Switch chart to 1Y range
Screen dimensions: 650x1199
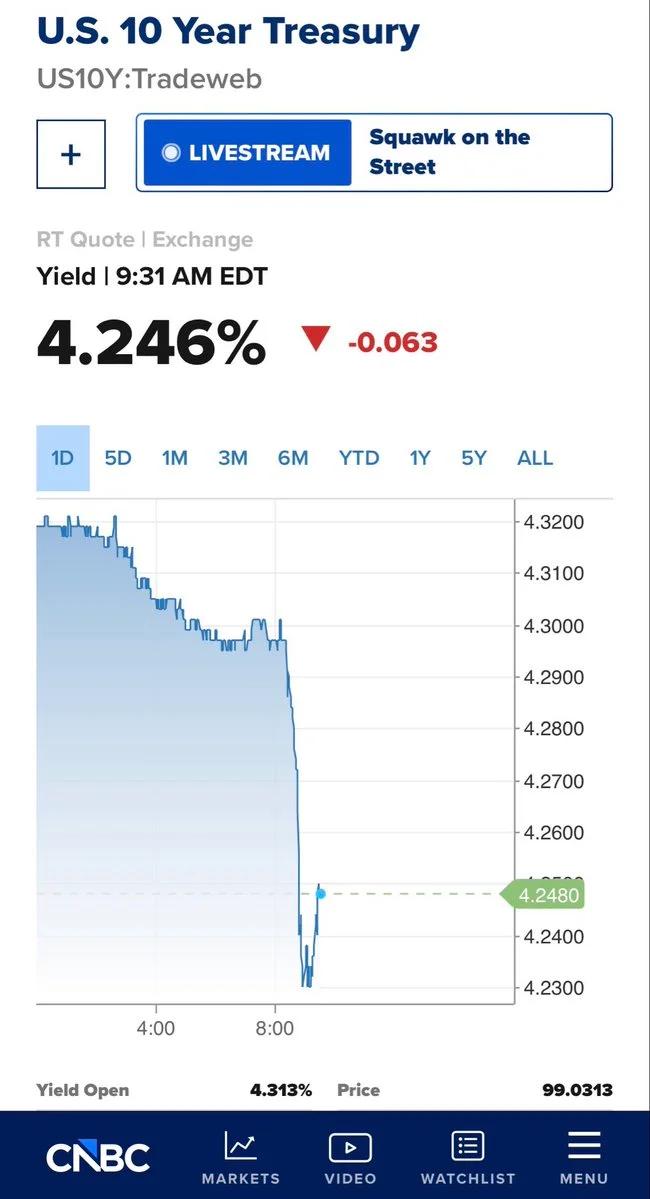[x=420, y=458]
